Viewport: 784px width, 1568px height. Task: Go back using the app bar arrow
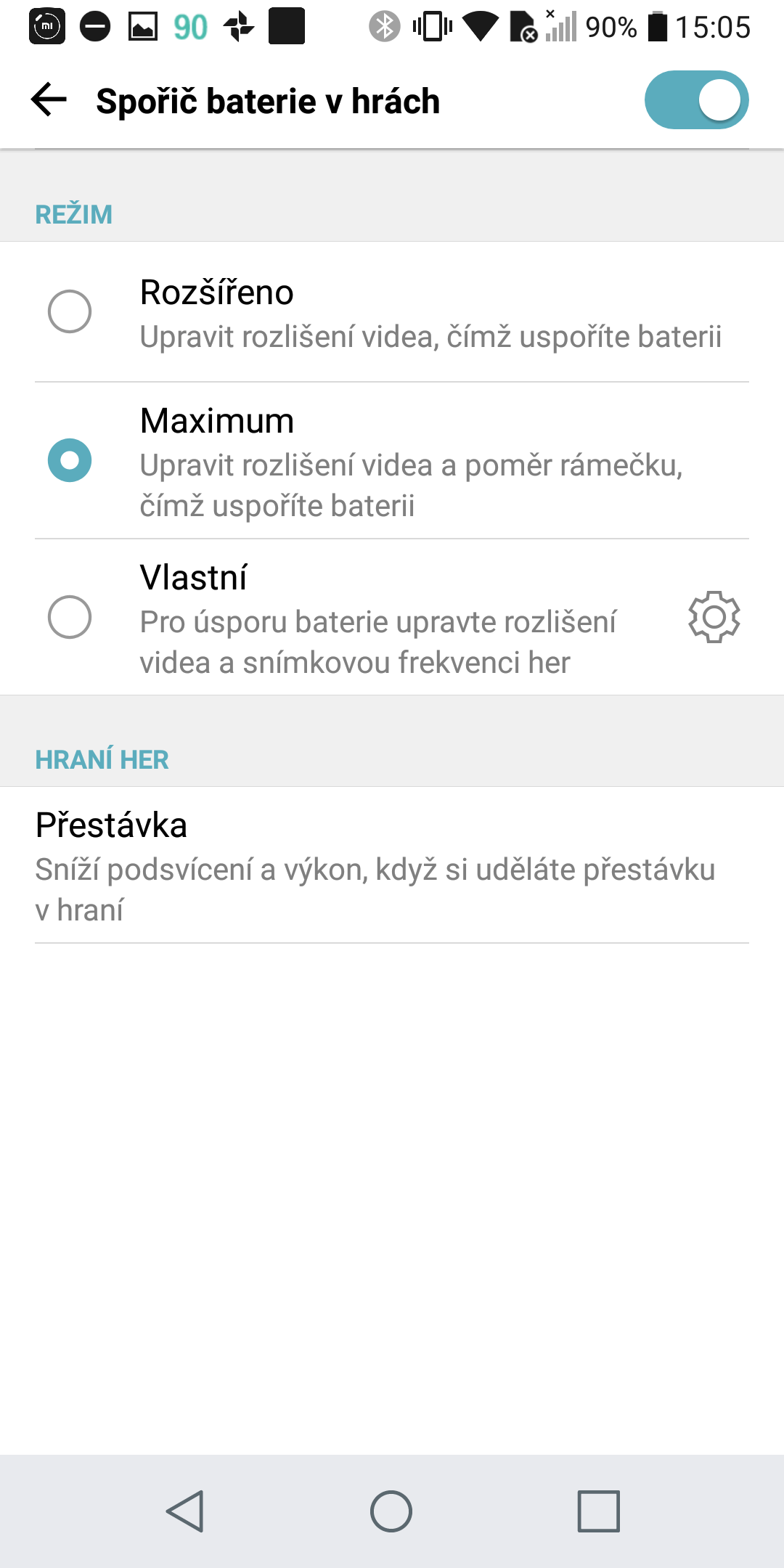pos(49,99)
